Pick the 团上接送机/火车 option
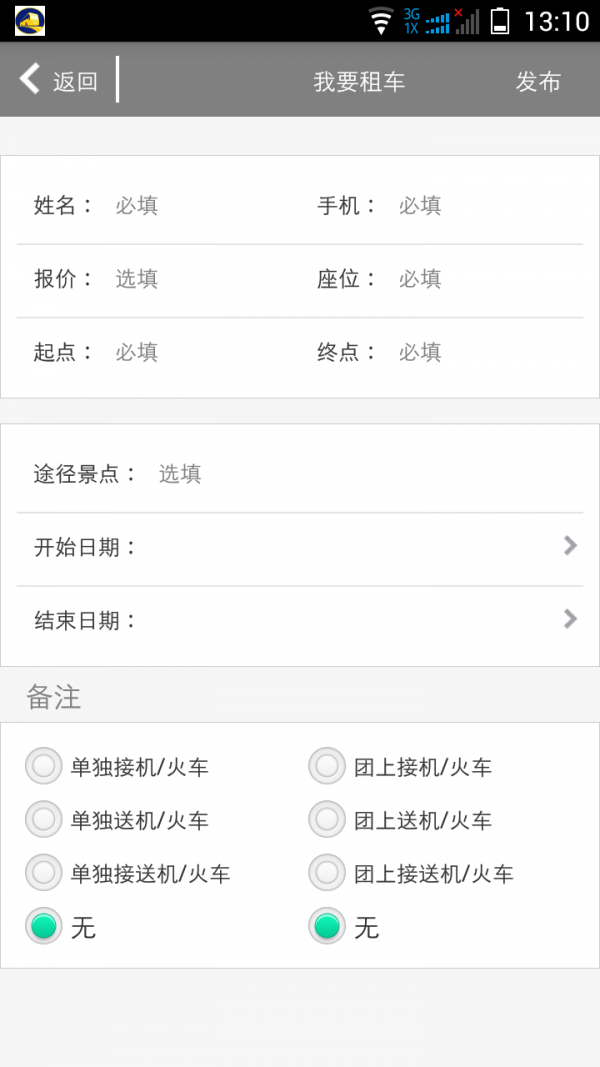The height and width of the screenshot is (1067, 600). coord(411,872)
